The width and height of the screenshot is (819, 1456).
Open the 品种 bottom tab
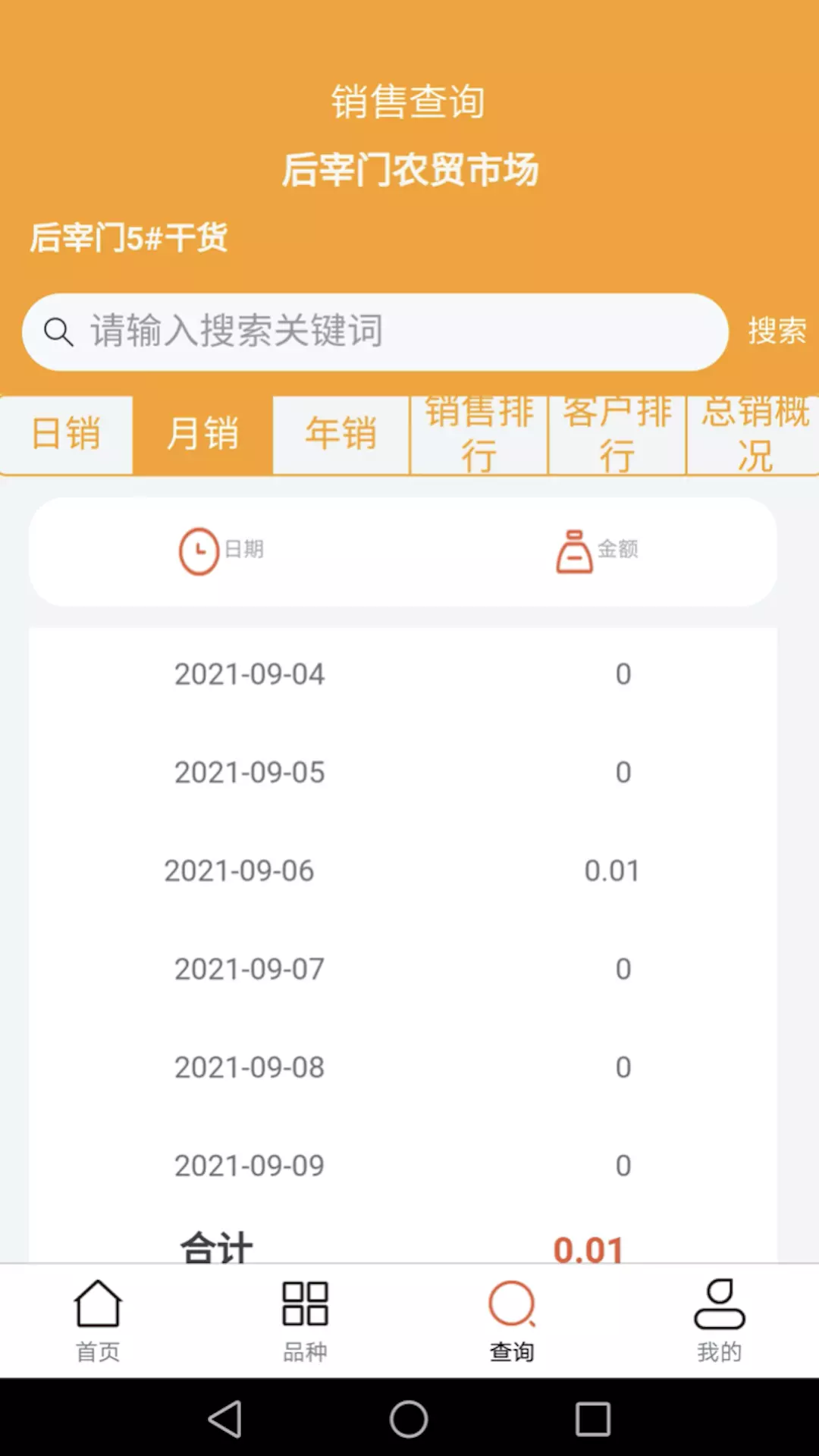(x=305, y=1320)
